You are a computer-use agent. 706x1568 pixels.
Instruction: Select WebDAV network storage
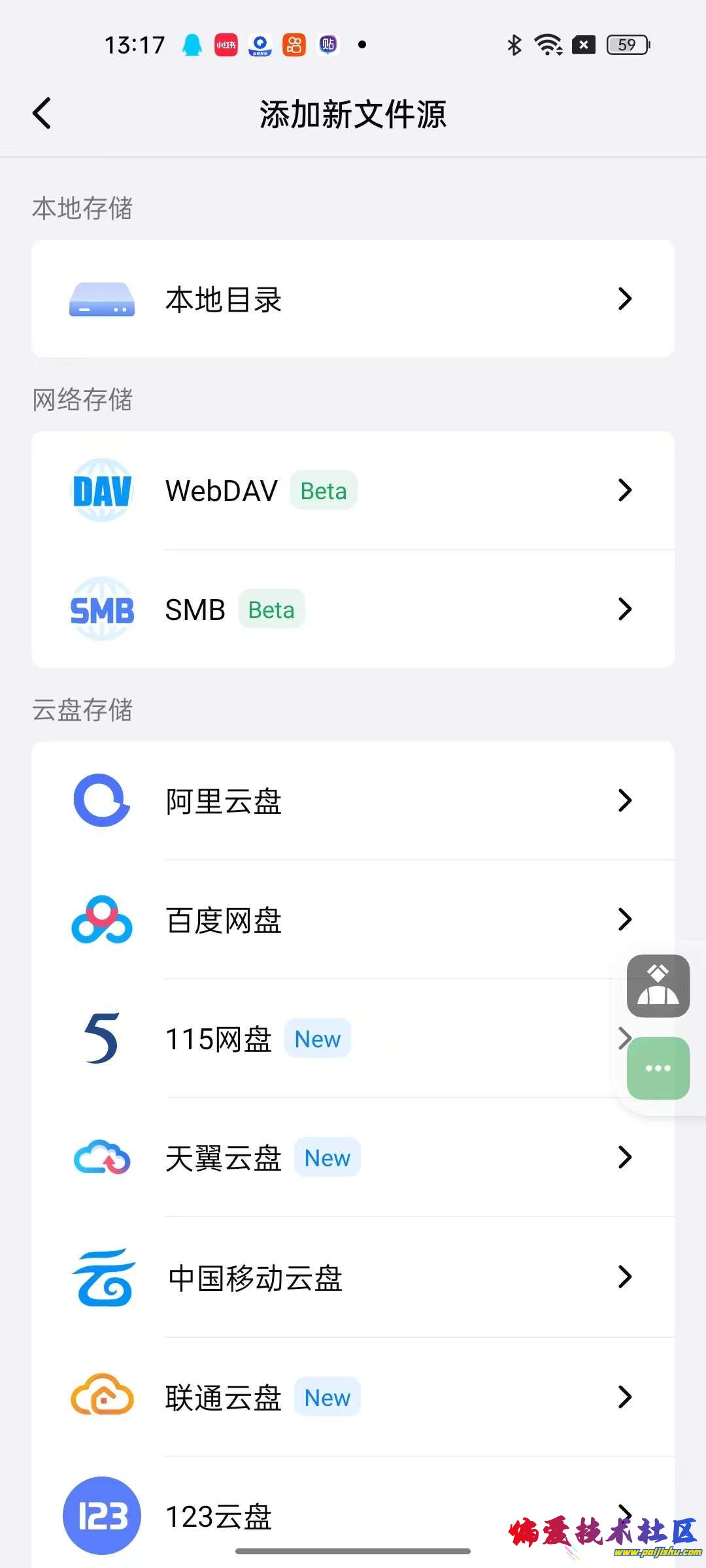point(353,491)
